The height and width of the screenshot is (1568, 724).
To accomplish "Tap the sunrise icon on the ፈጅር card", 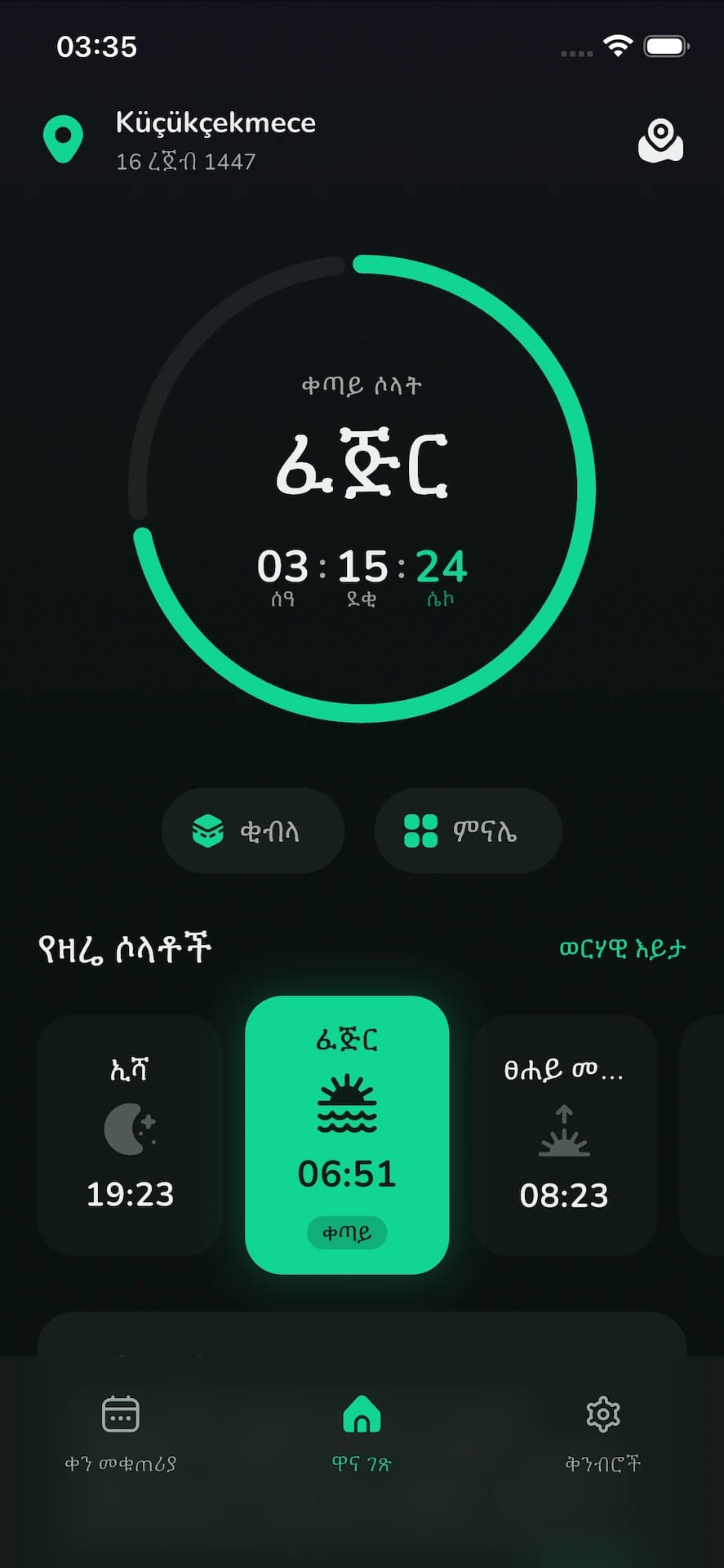I will coord(348,1102).
